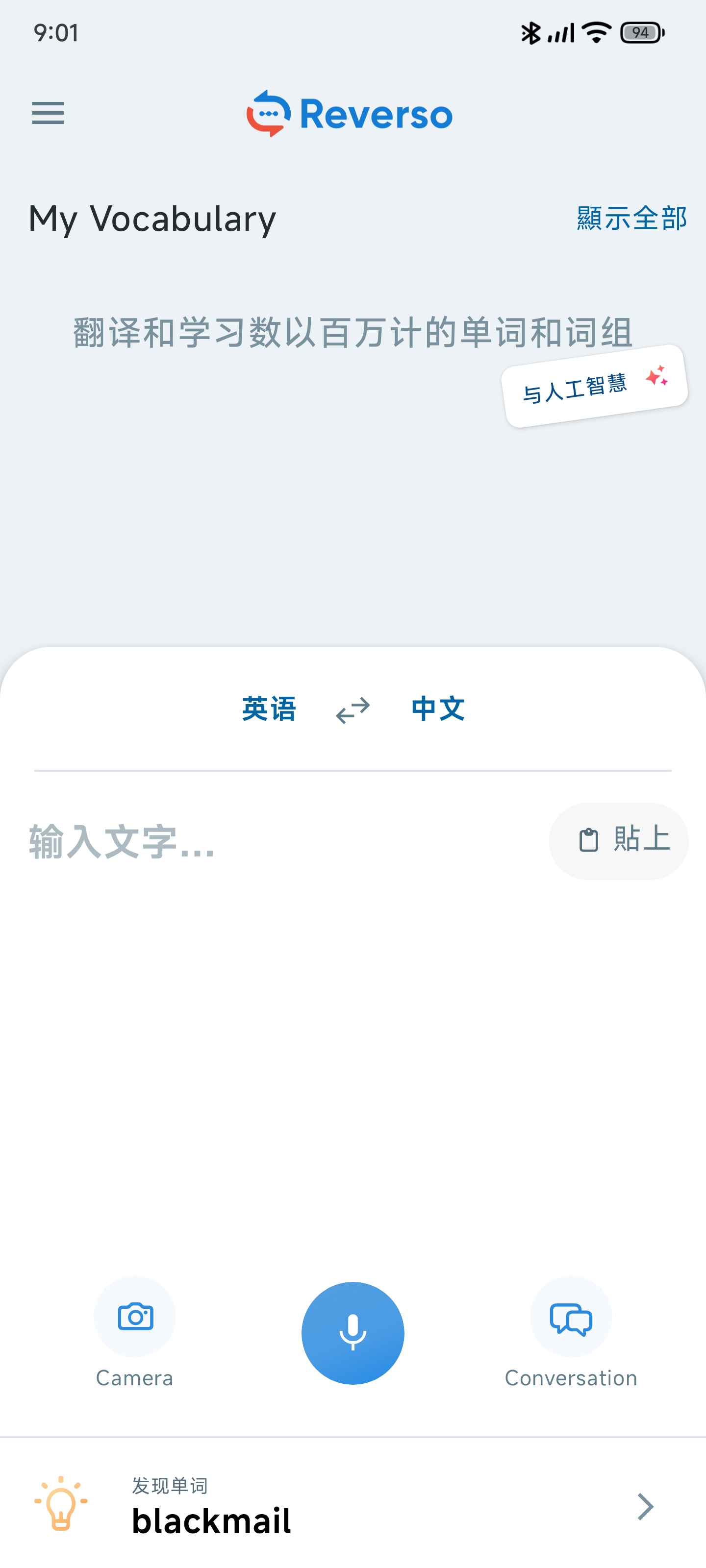
Task: Open the hamburger drawer menu
Action: (x=48, y=113)
